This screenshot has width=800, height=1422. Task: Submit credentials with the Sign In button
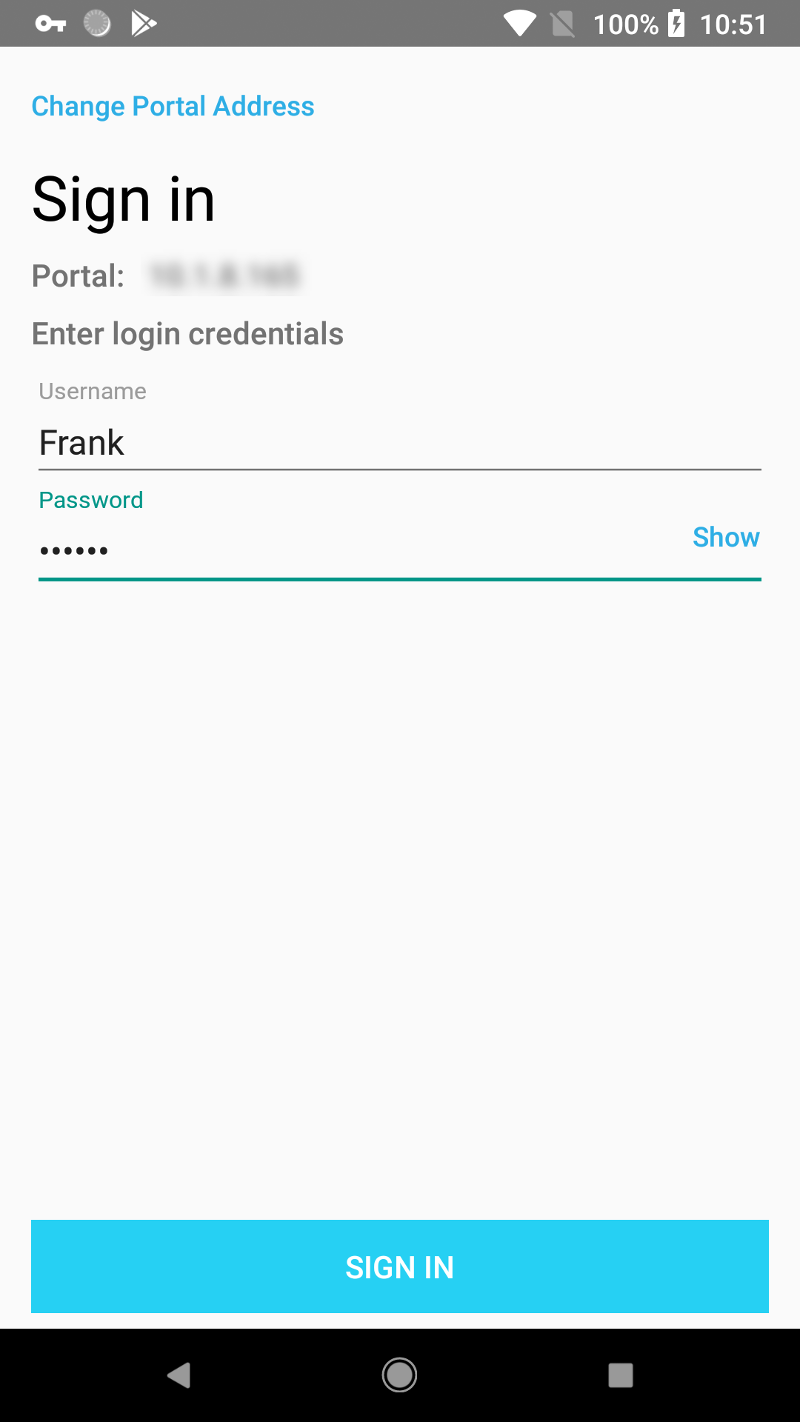click(x=400, y=1266)
